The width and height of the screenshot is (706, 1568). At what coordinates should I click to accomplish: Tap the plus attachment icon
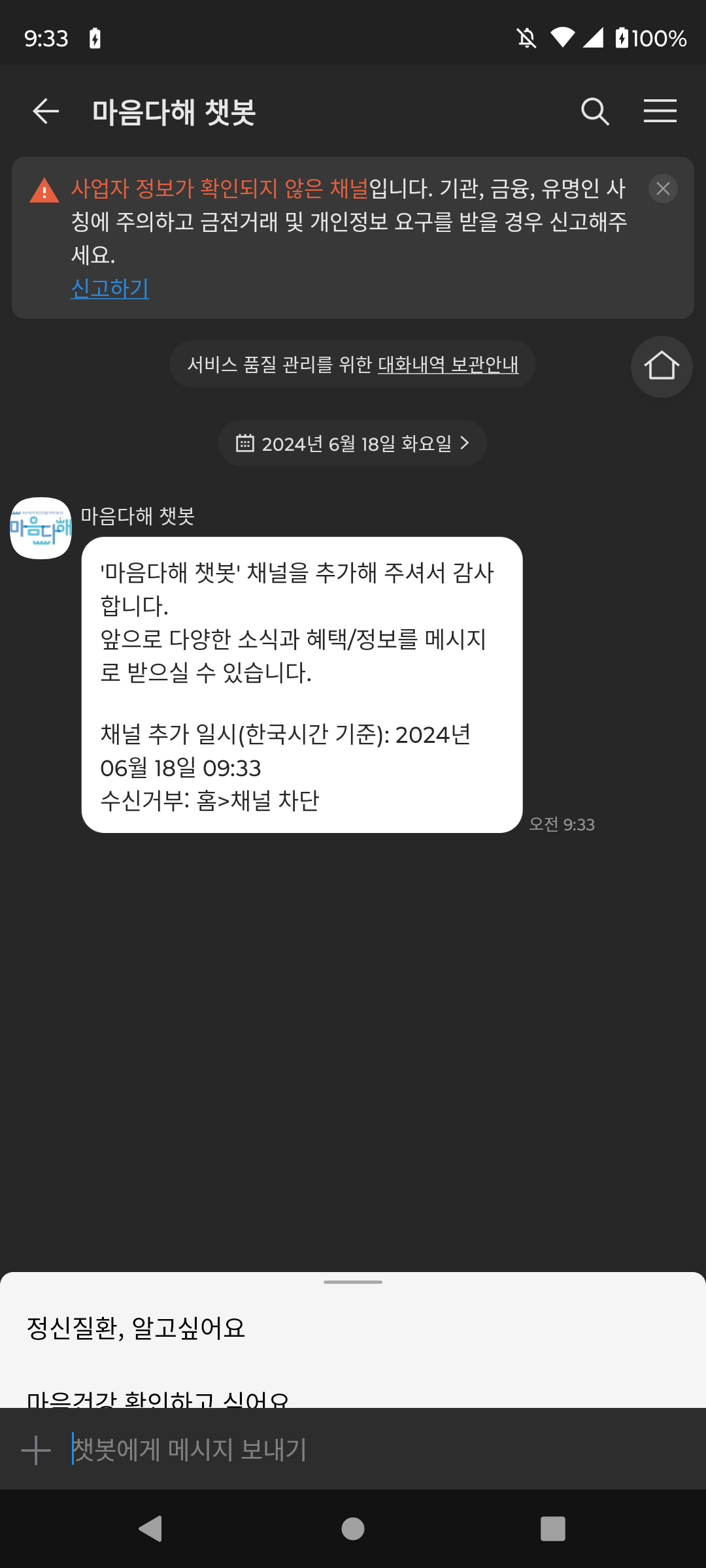(x=36, y=1450)
